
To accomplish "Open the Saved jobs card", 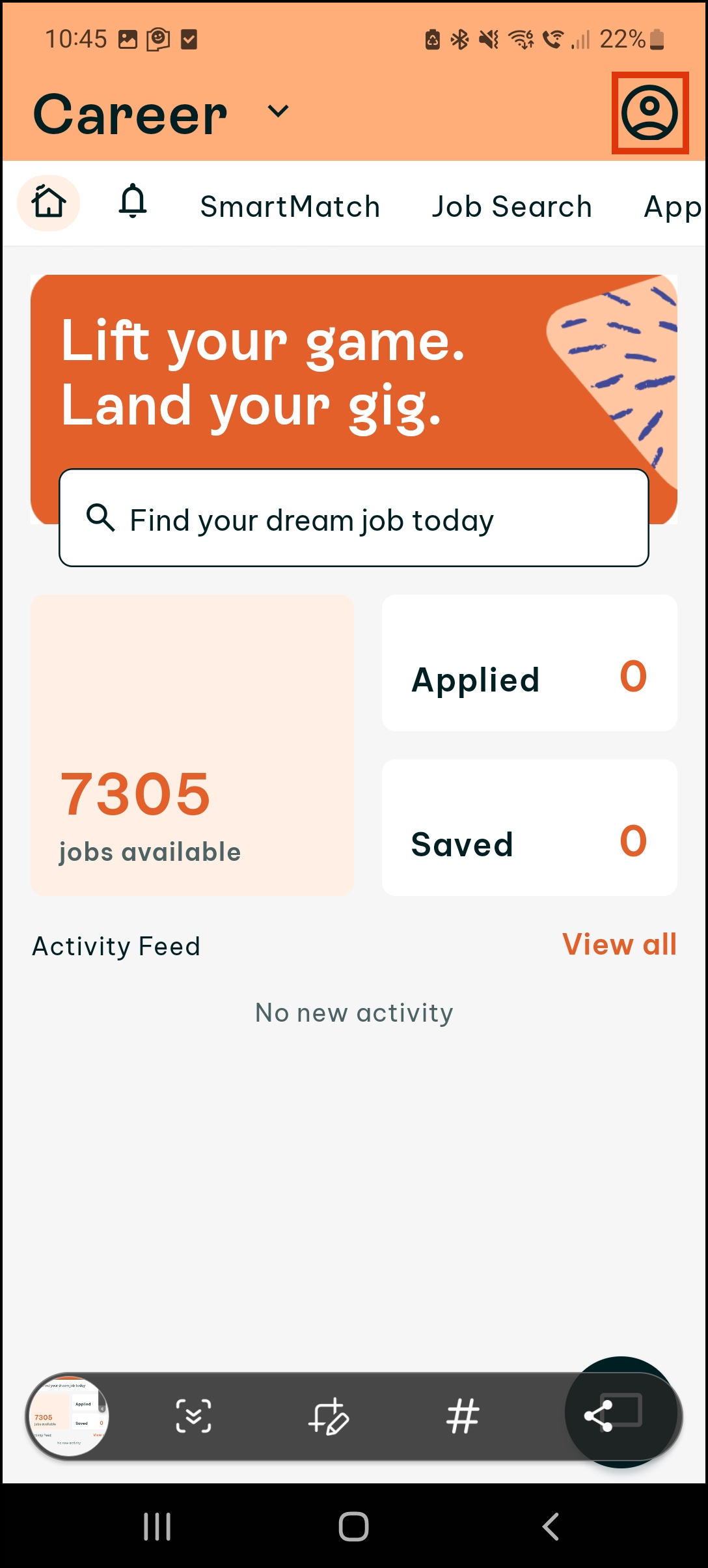I will tap(529, 828).
